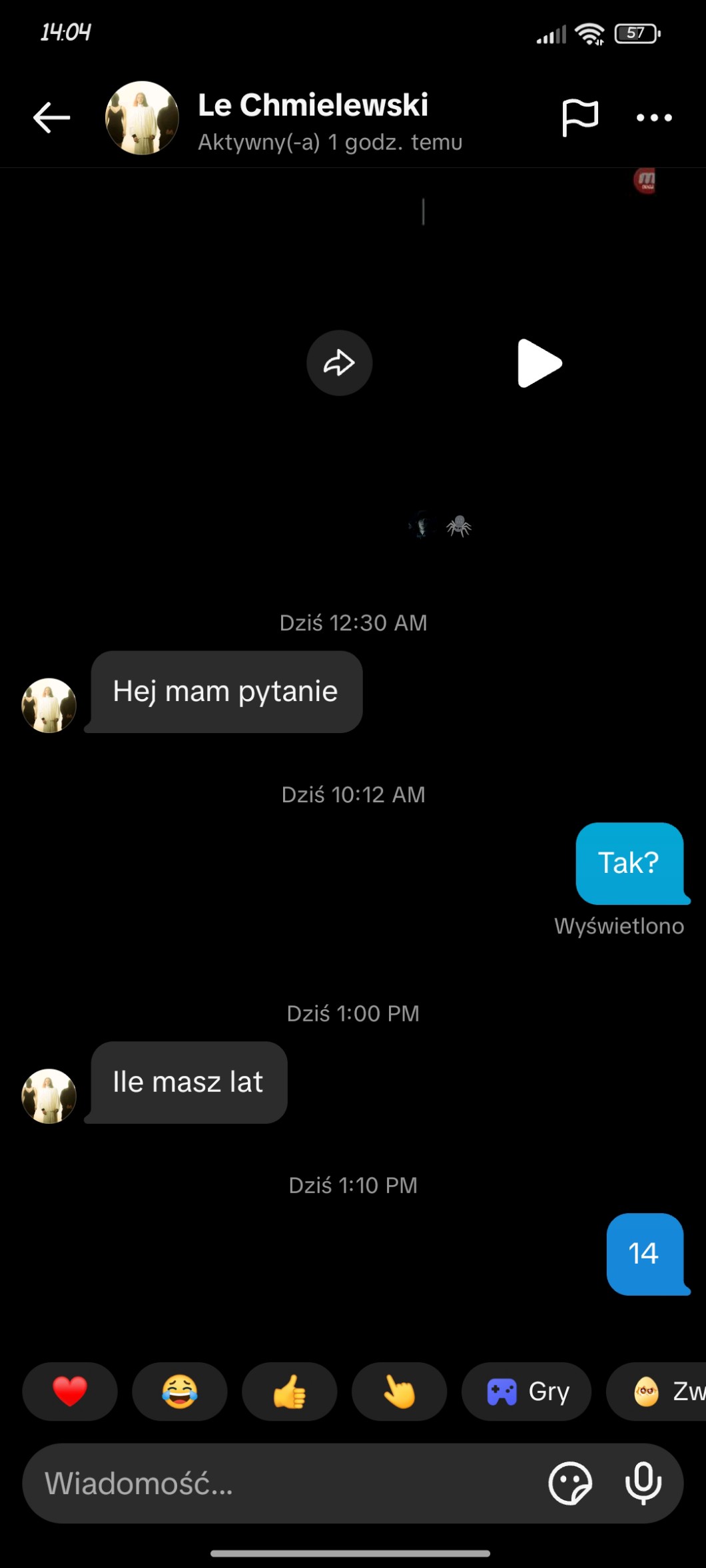Open Le Chmielewski's profile picture in header

click(142, 118)
